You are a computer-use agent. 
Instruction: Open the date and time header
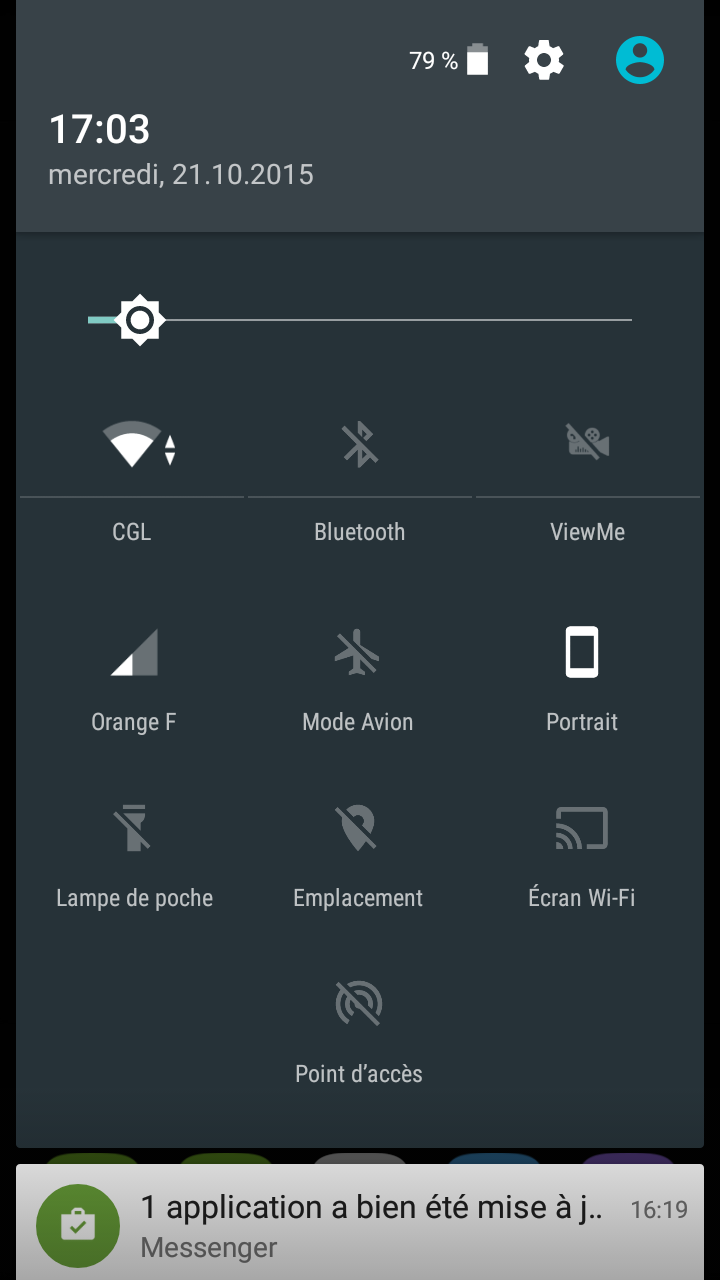pyautogui.click(x=180, y=150)
